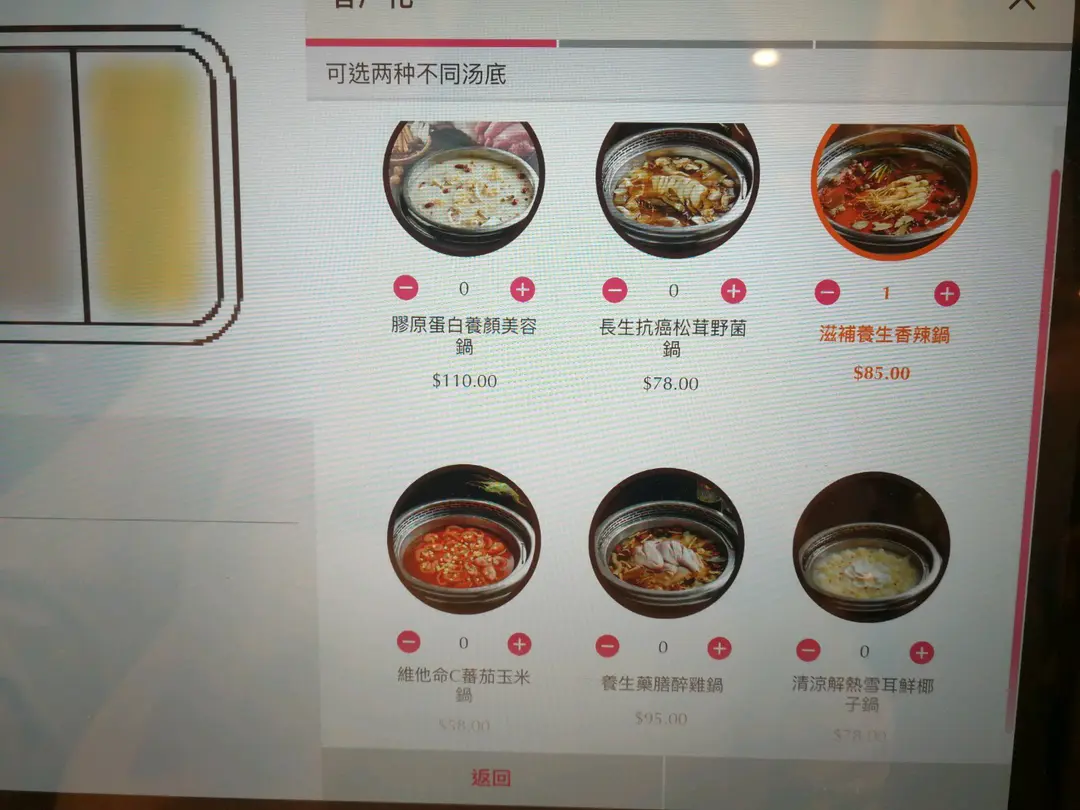Decrease quantity of 膠原蛋白養顏美容鍋
Screen dimensions: 1080x810
pyautogui.click(x=406, y=289)
